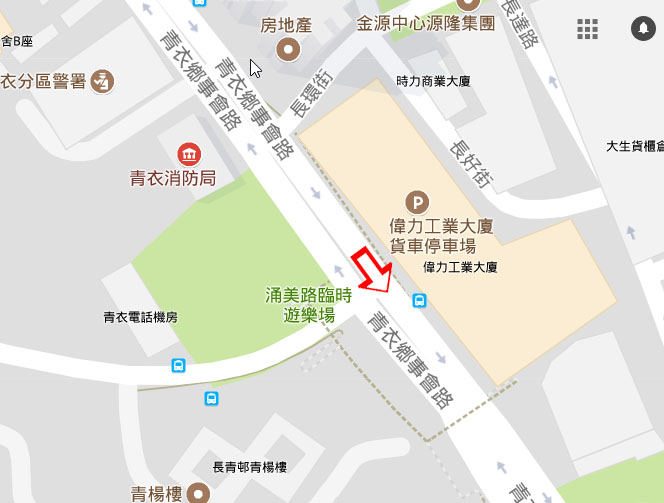
Task: Select the 青衣消防局 fire station marker
Action: tap(188, 154)
